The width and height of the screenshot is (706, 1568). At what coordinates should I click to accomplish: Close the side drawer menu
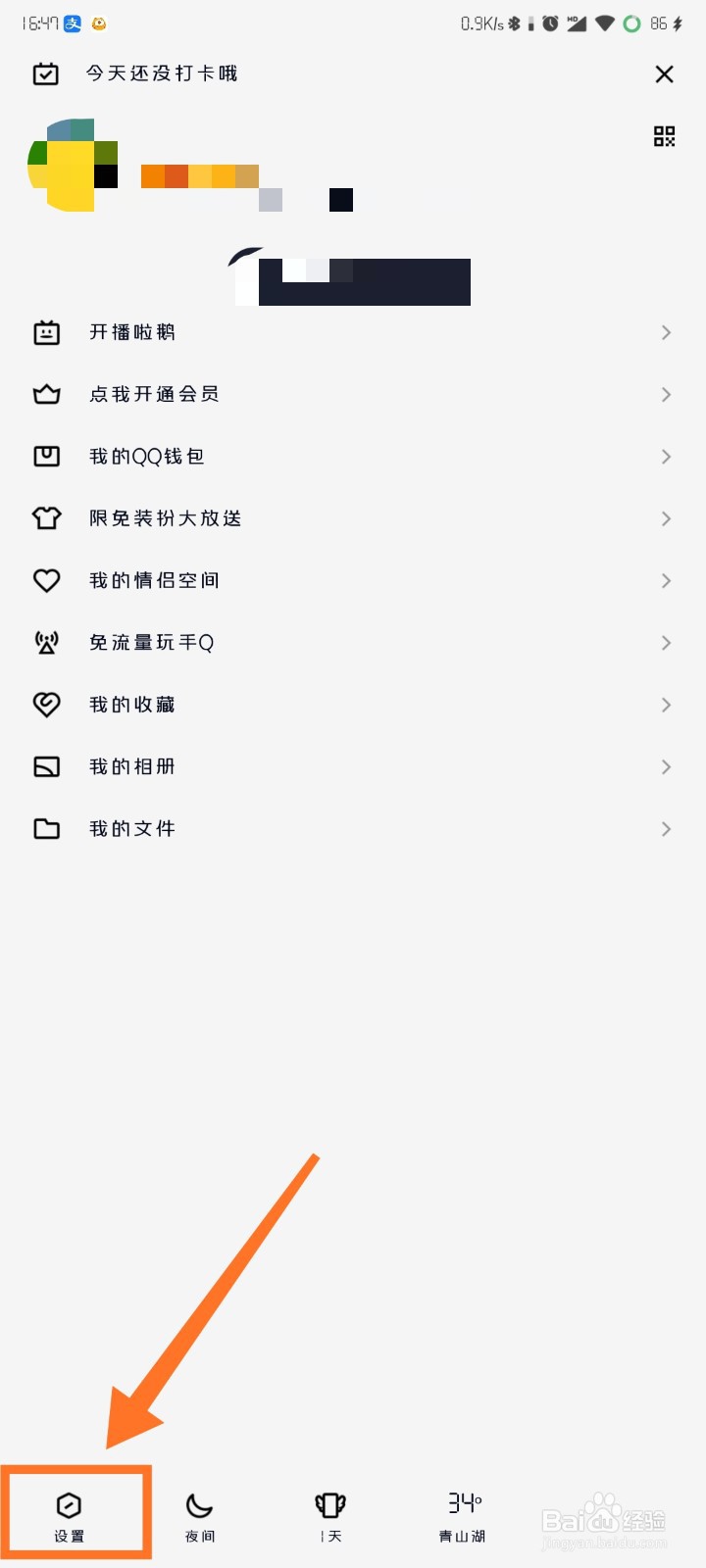pos(664,74)
